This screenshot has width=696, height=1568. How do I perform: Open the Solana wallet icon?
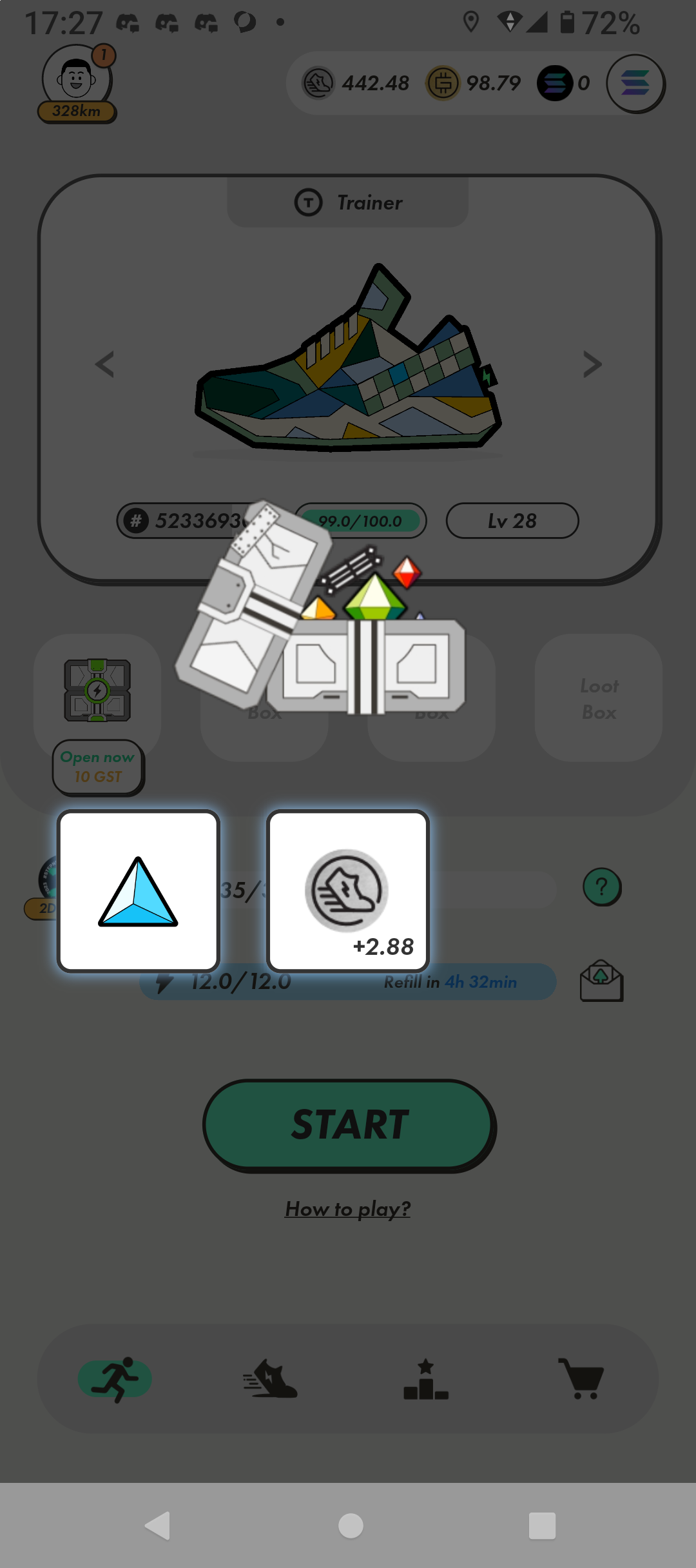point(635,84)
